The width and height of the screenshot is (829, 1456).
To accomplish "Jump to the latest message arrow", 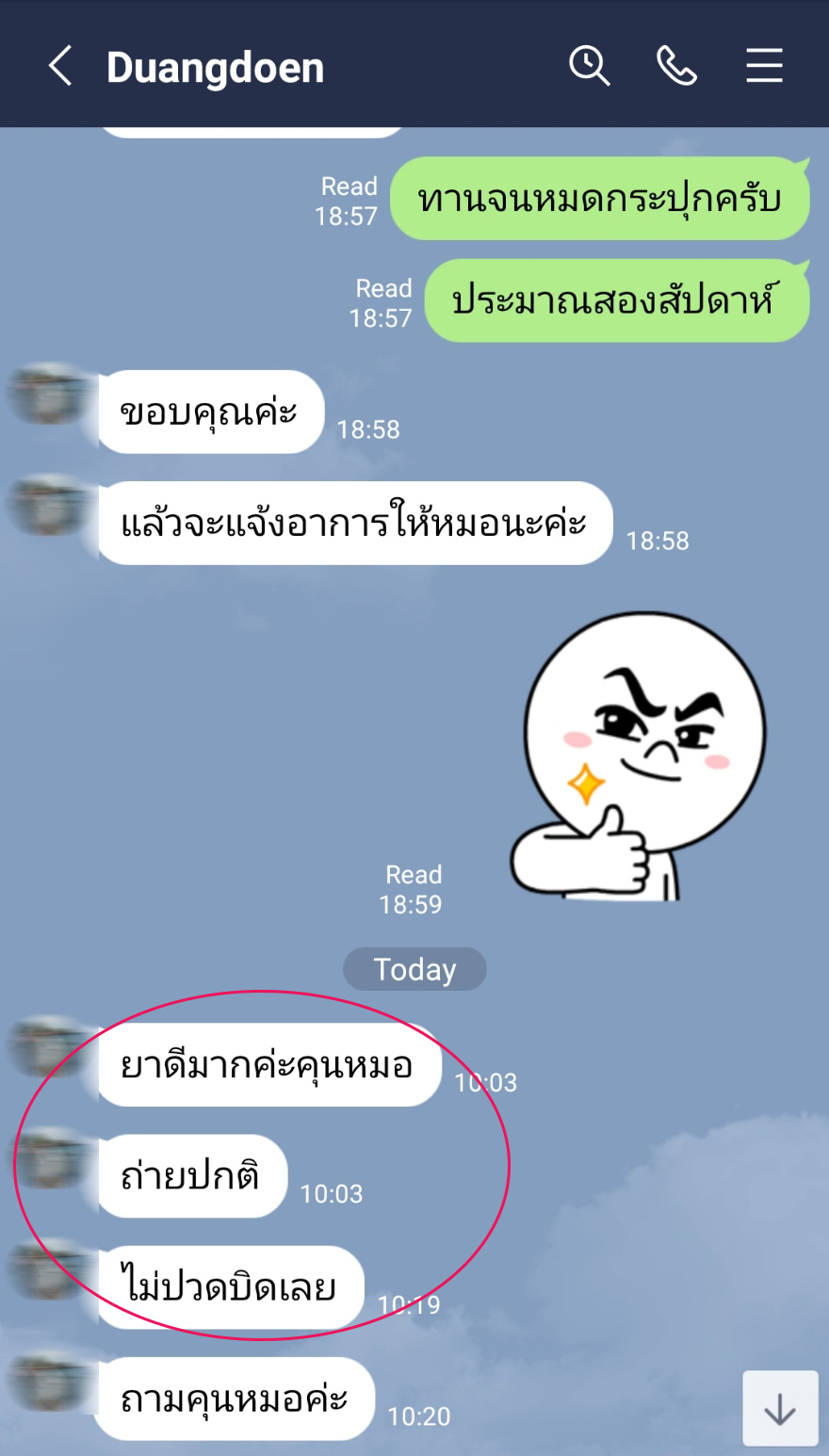I will tap(779, 1409).
